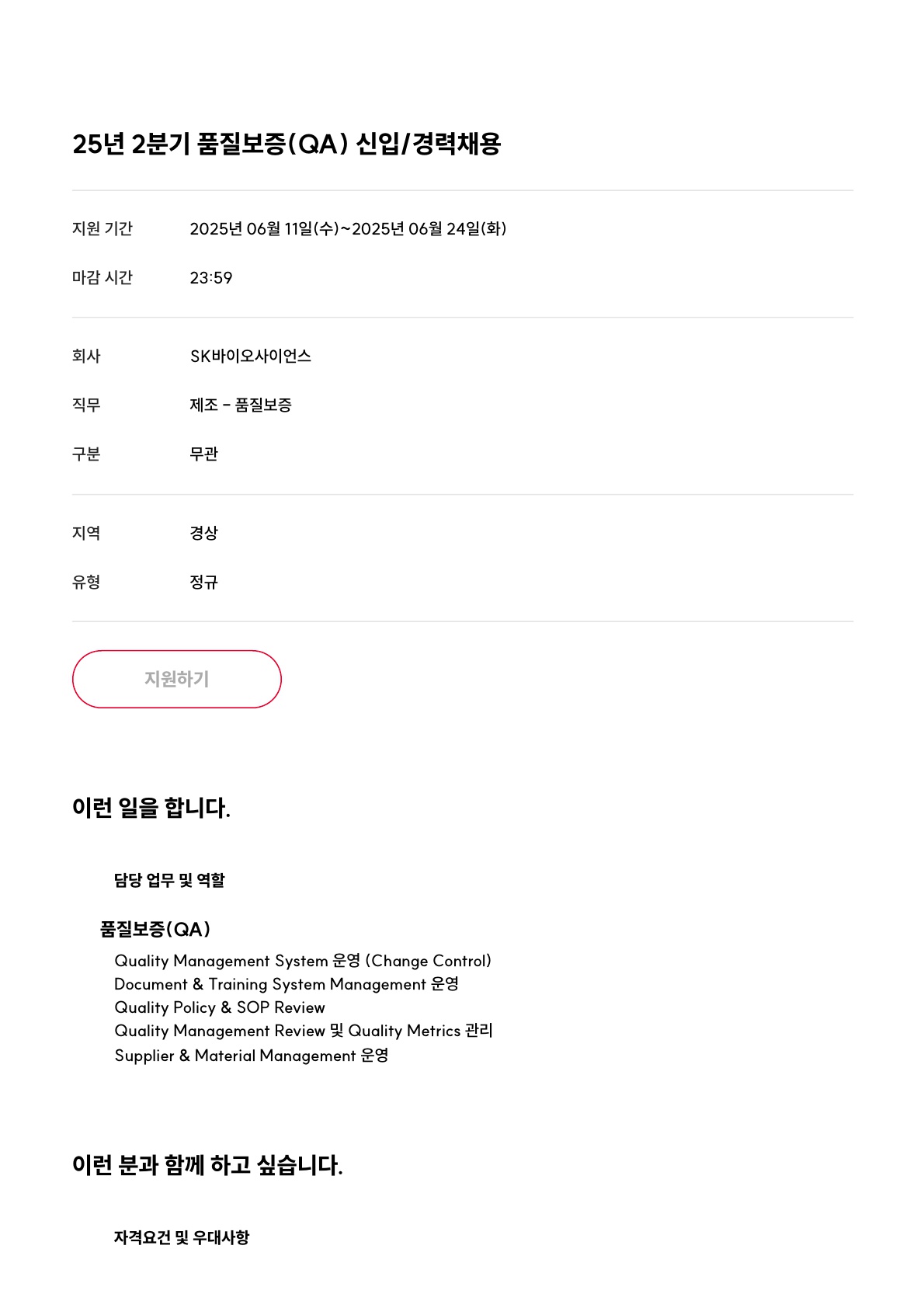Tap the 지원하기 apply button
Image resolution: width=924 pixels, height=1308 pixels.
(x=177, y=679)
